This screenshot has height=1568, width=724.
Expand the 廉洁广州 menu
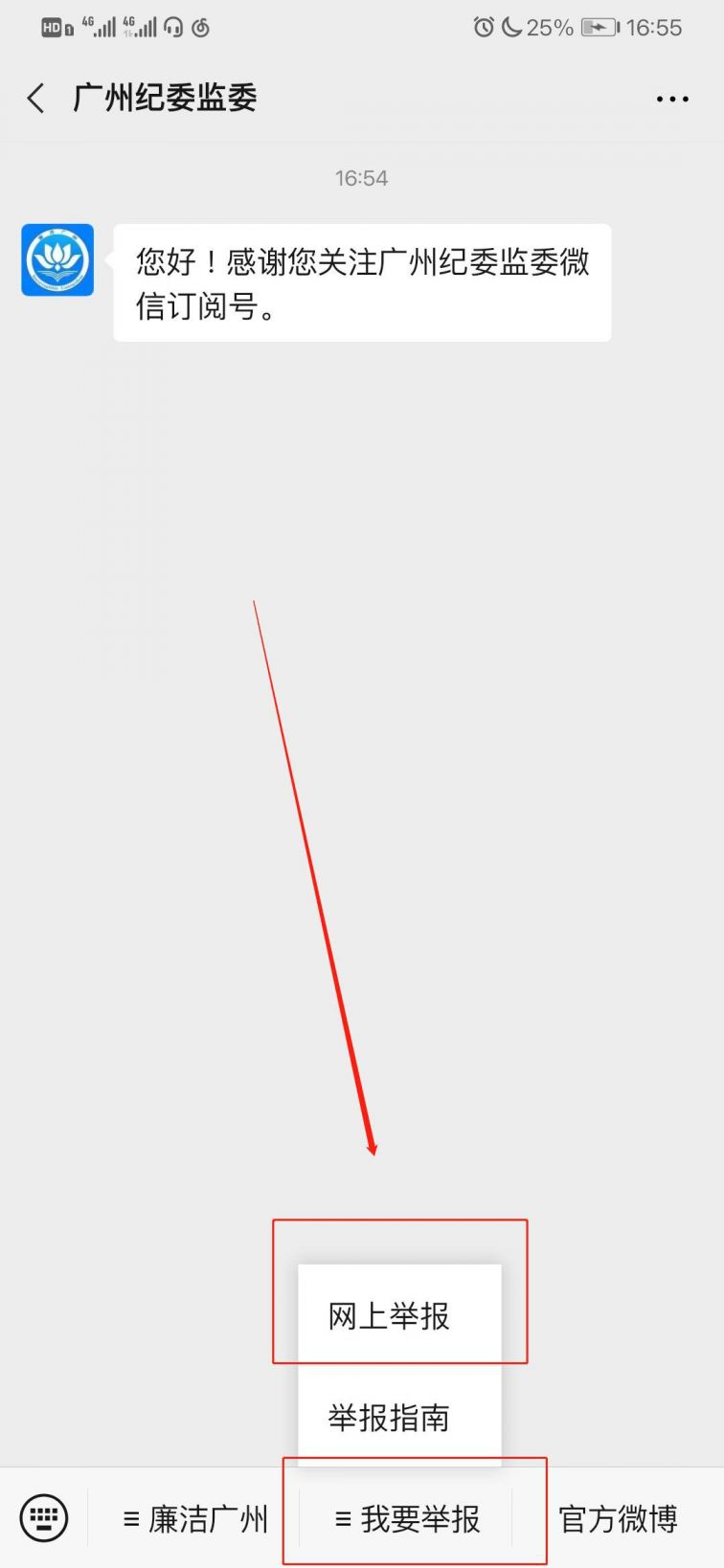[194, 1519]
